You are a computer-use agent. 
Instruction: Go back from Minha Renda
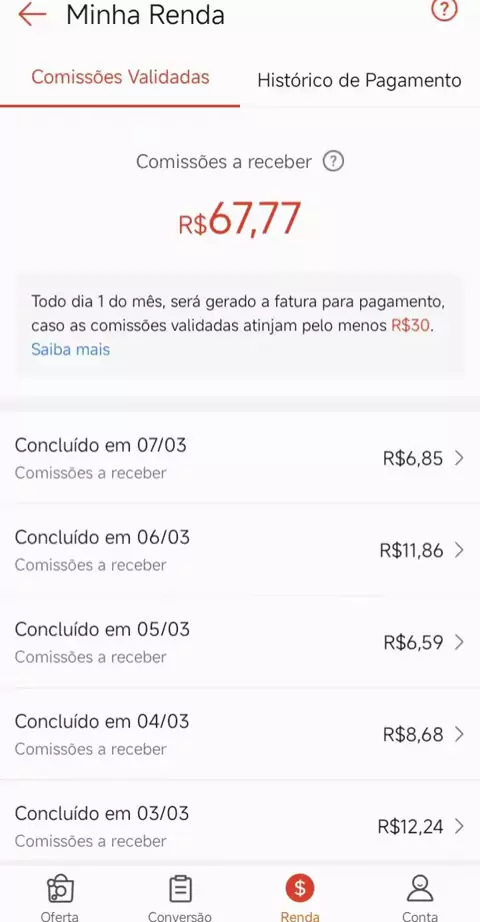pyautogui.click(x=32, y=14)
